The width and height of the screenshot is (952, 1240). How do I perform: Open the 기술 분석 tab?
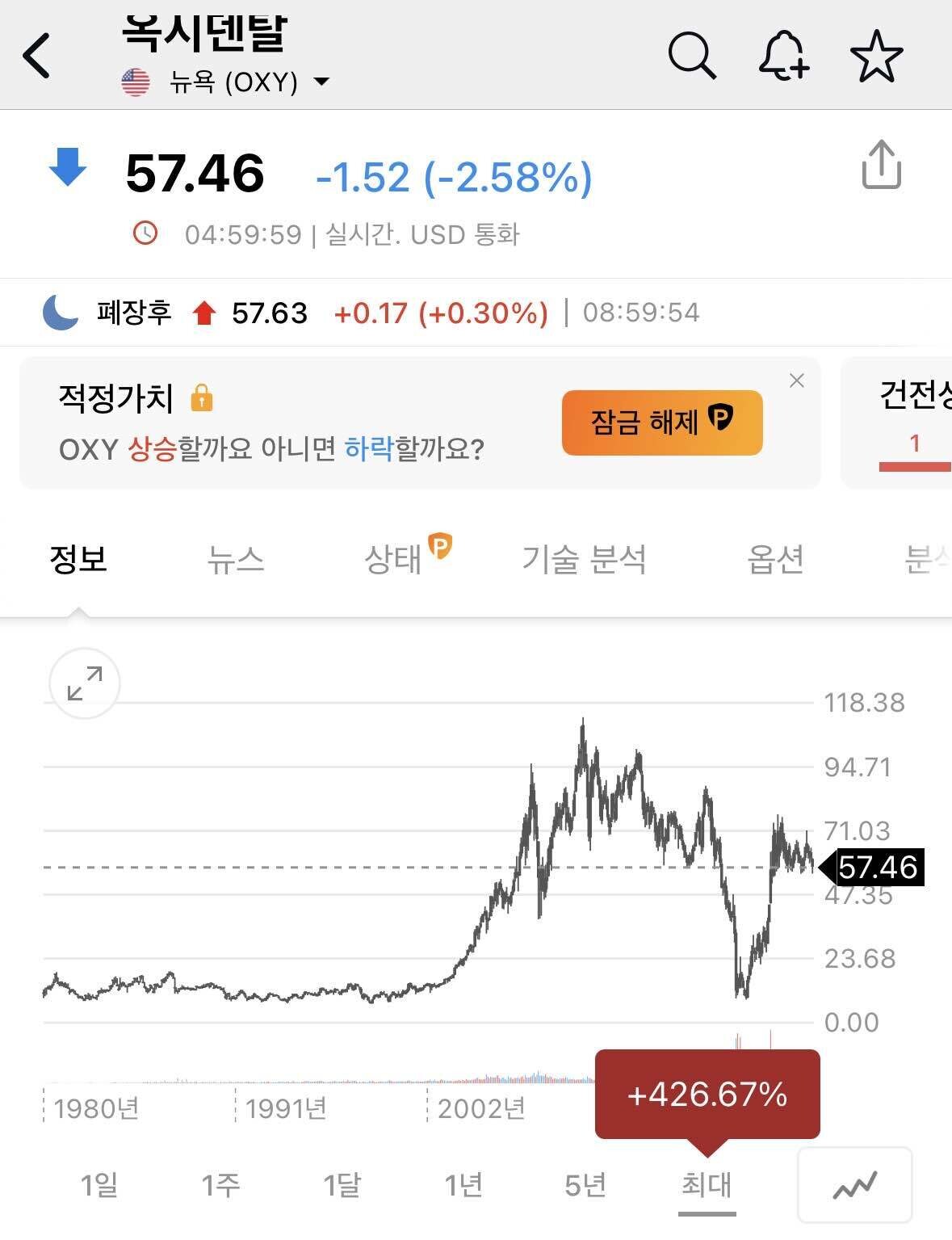[587, 561]
